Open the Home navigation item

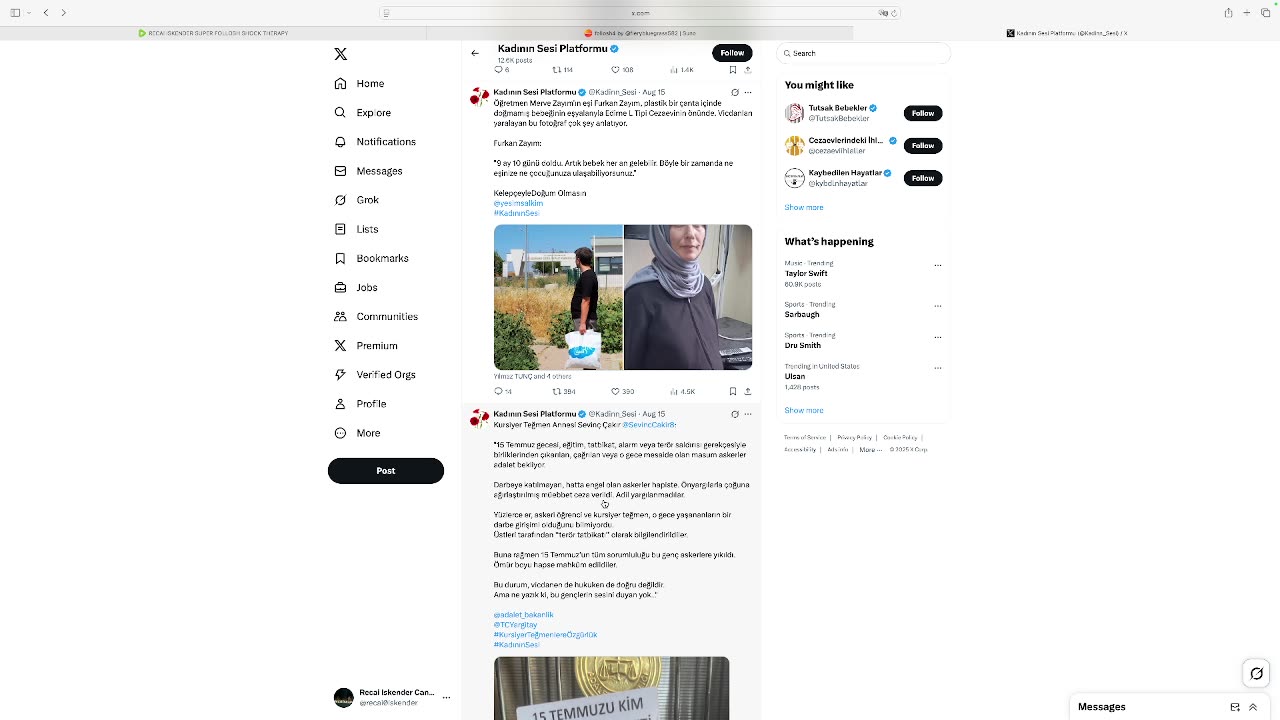coord(369,84)
